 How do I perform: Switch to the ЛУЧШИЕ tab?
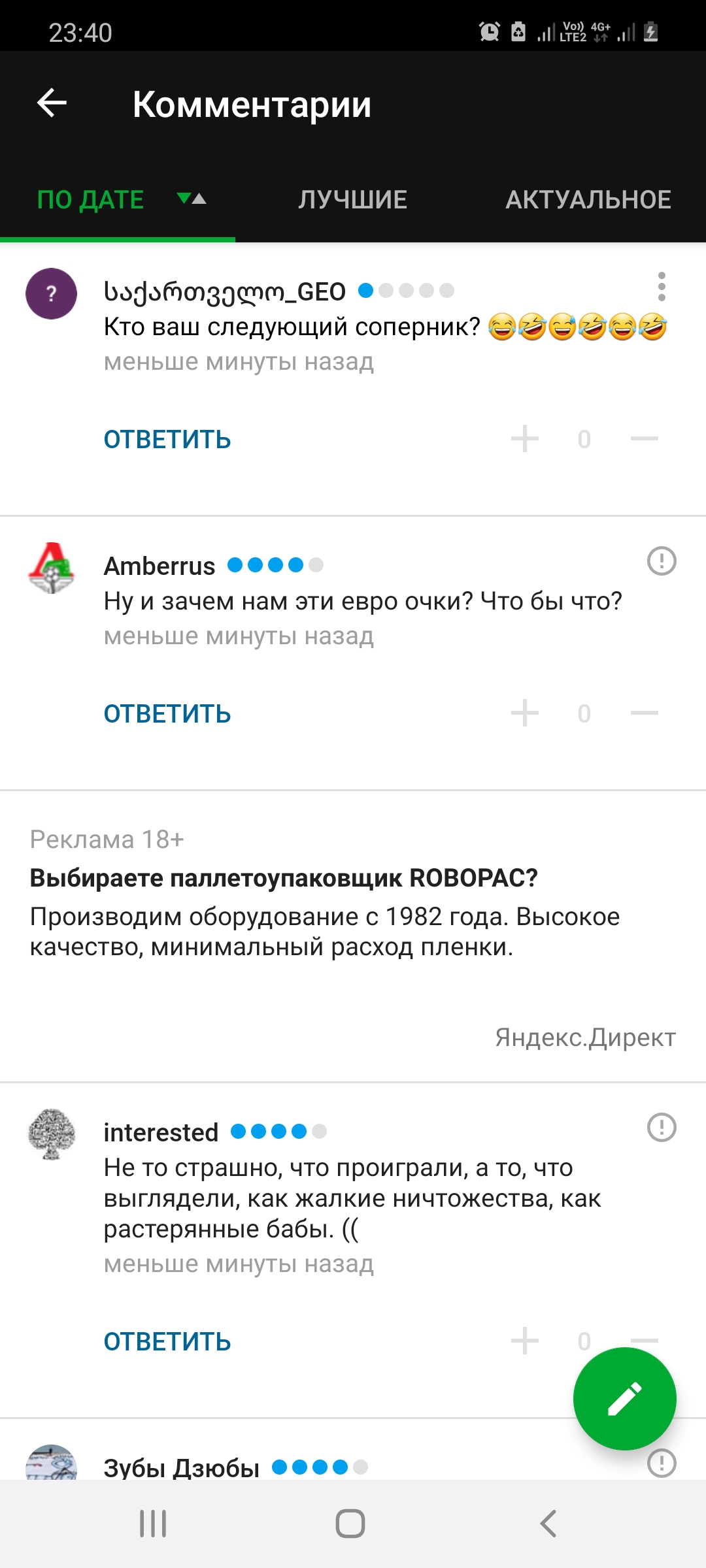pos(352,199)
